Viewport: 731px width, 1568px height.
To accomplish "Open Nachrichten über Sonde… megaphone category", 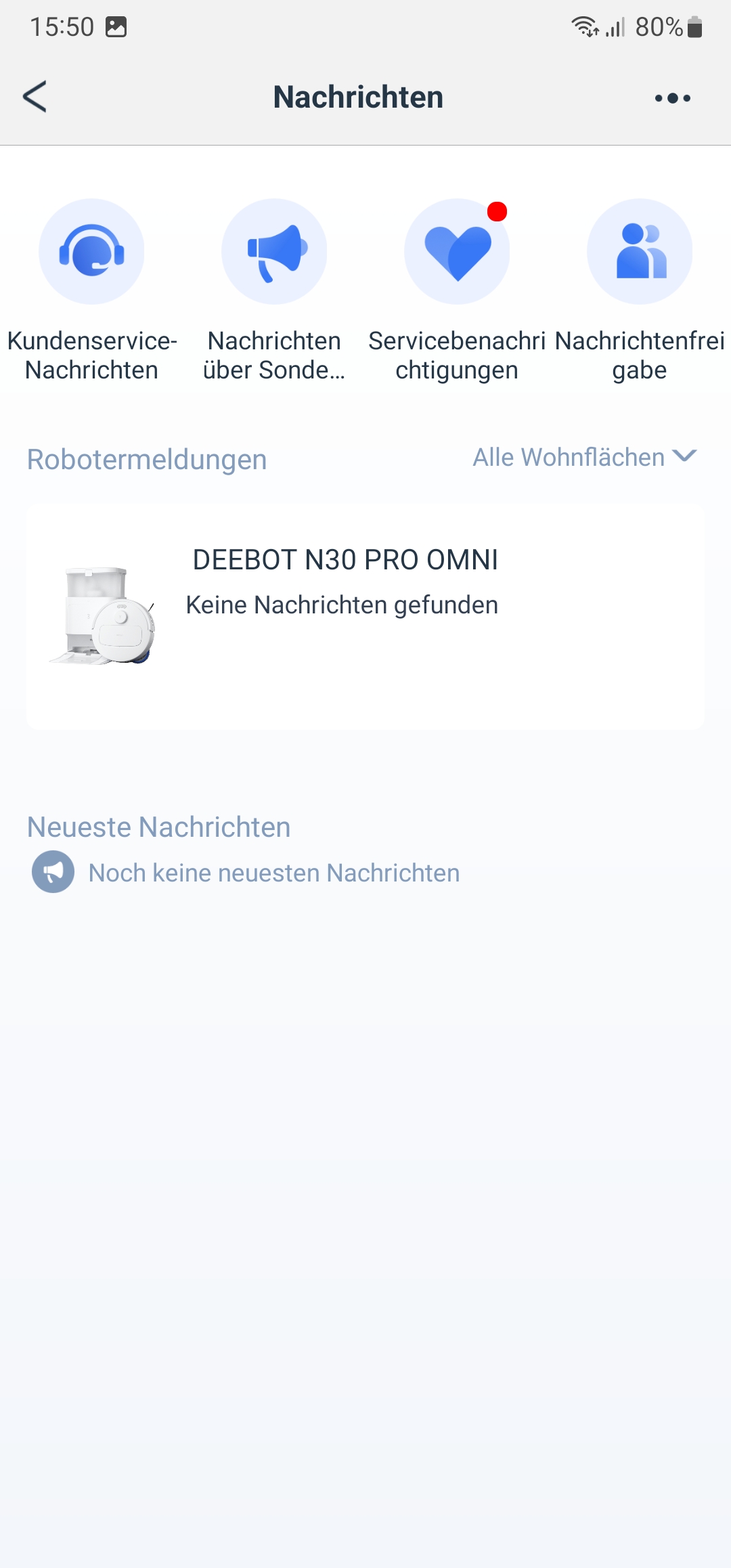I will click(x=274, y=252).
